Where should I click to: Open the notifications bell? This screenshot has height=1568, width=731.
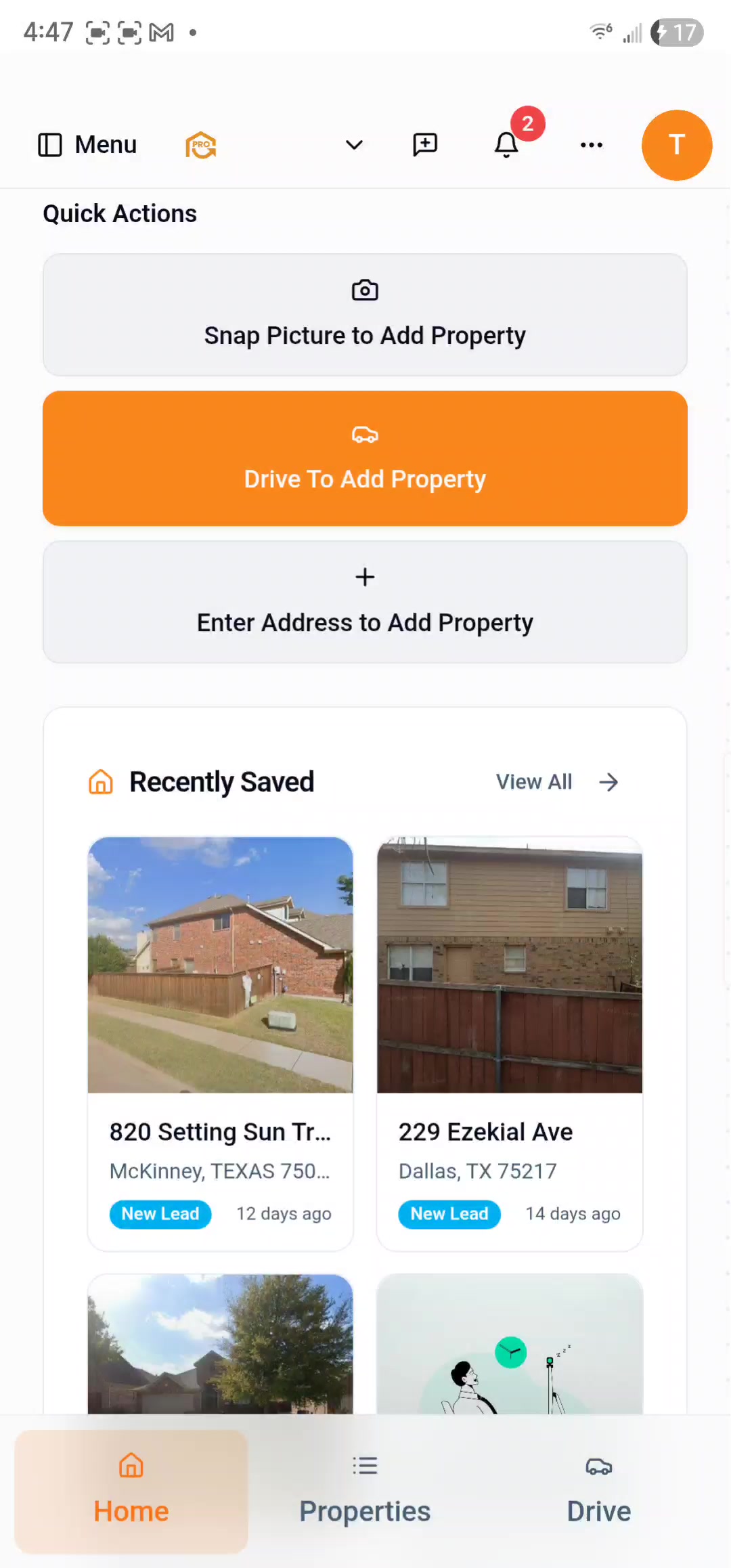[x=506, y=145]
